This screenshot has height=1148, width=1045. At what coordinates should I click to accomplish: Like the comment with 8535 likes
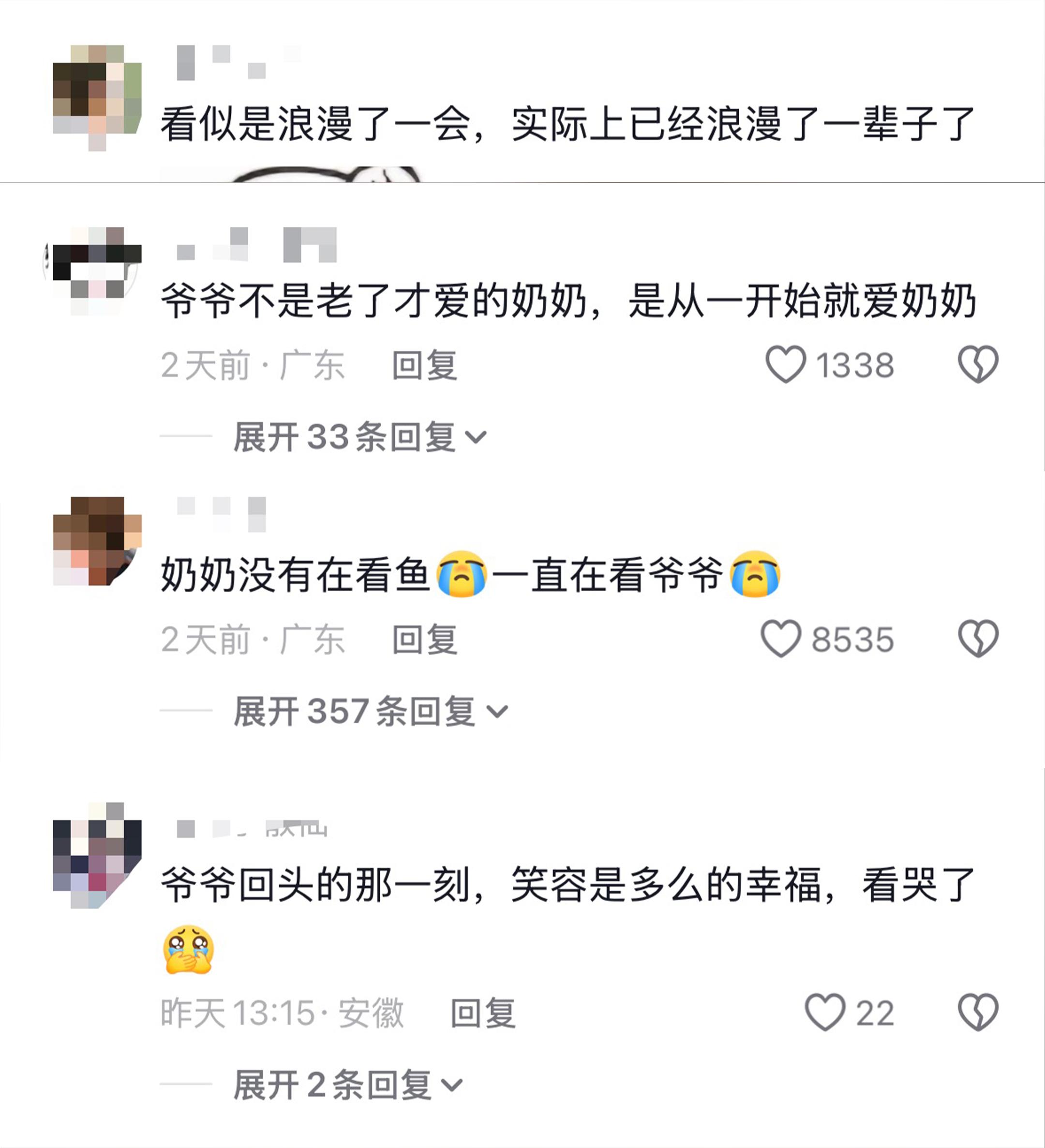point(781,639)
